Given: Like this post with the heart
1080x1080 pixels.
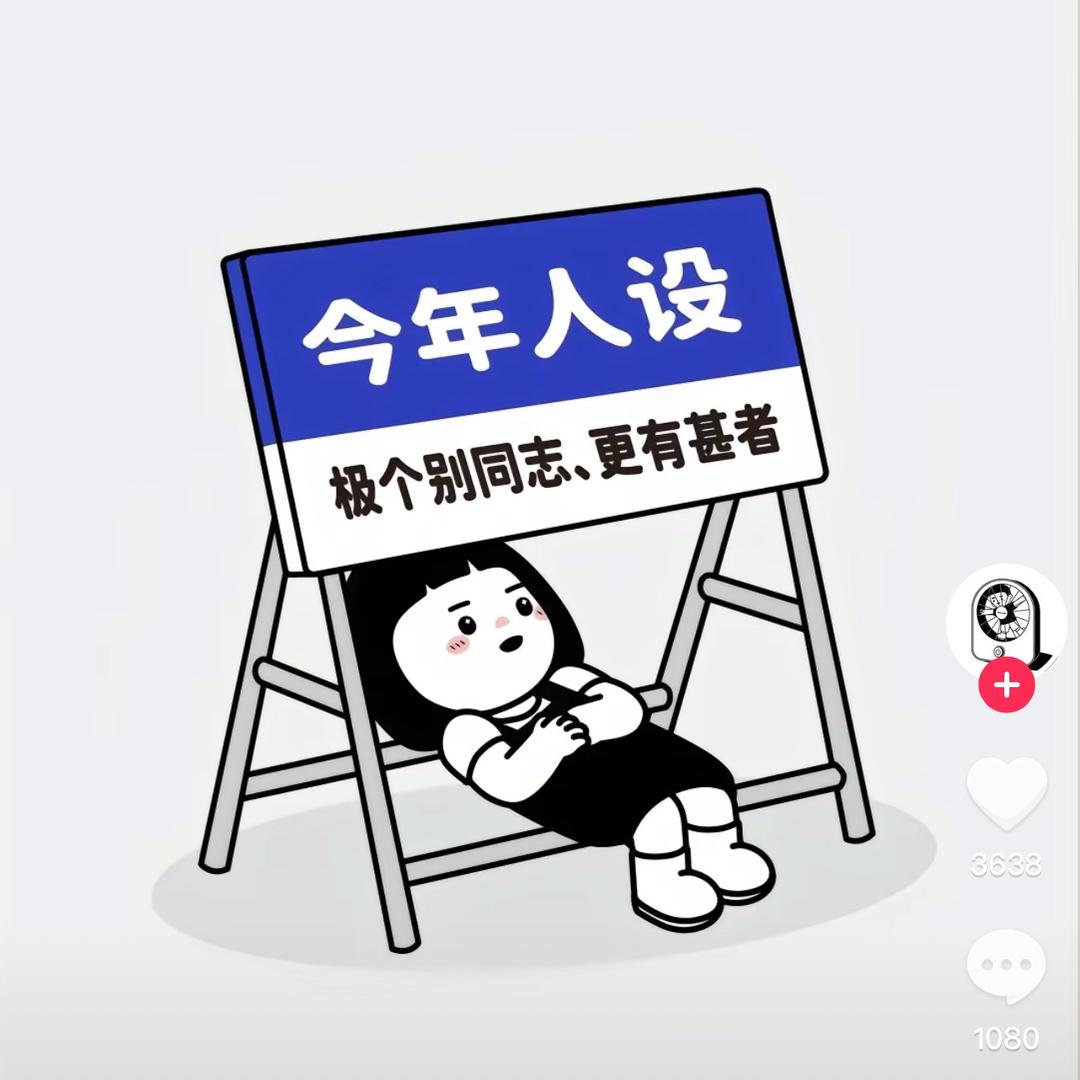Looking at the screenshot, I should tap(1006, 795).
